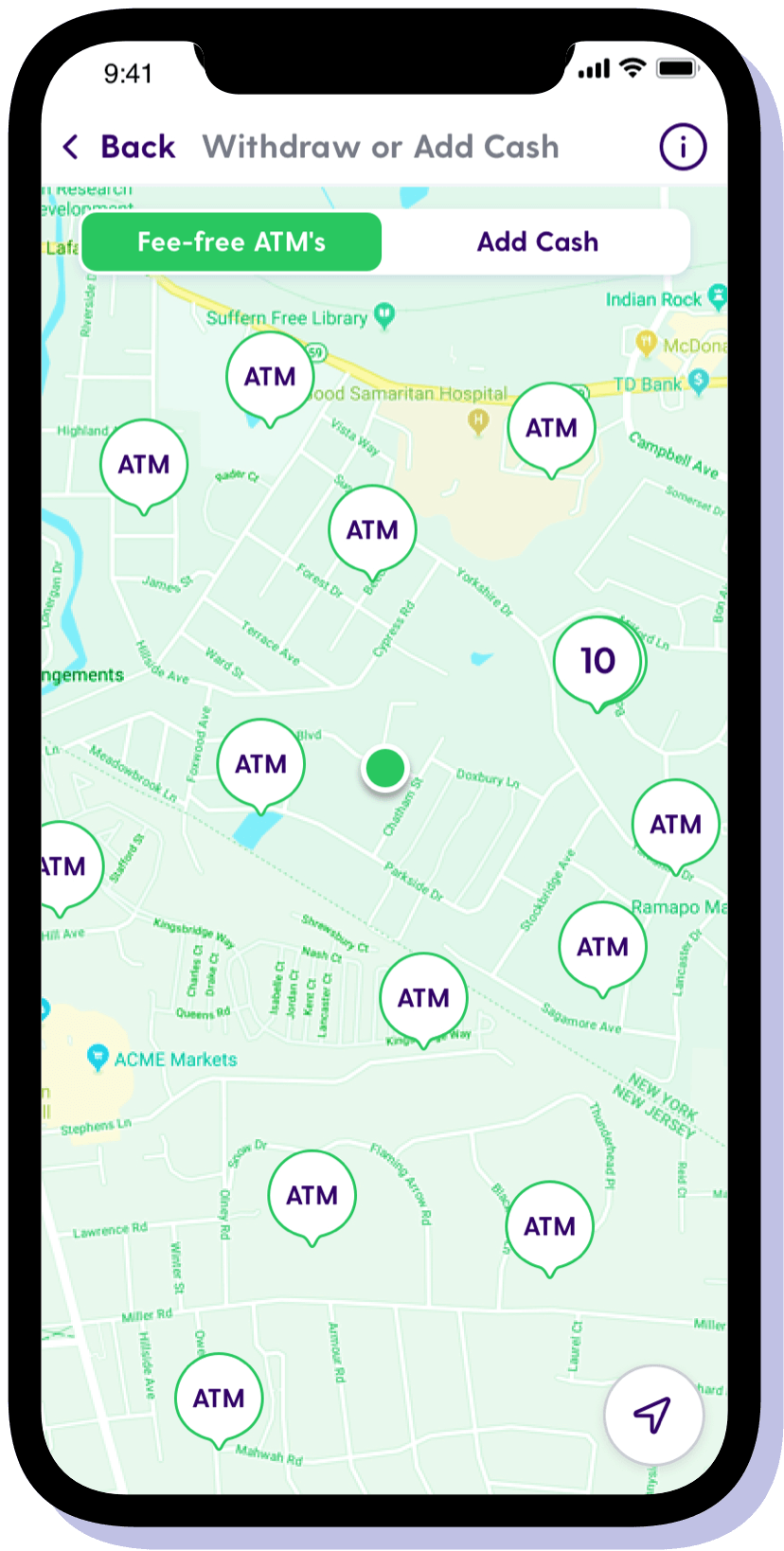This screenshot has width=784, height=1551.
Task: Switch to the Fee-free ATM's tab
Action: (232, 242)
